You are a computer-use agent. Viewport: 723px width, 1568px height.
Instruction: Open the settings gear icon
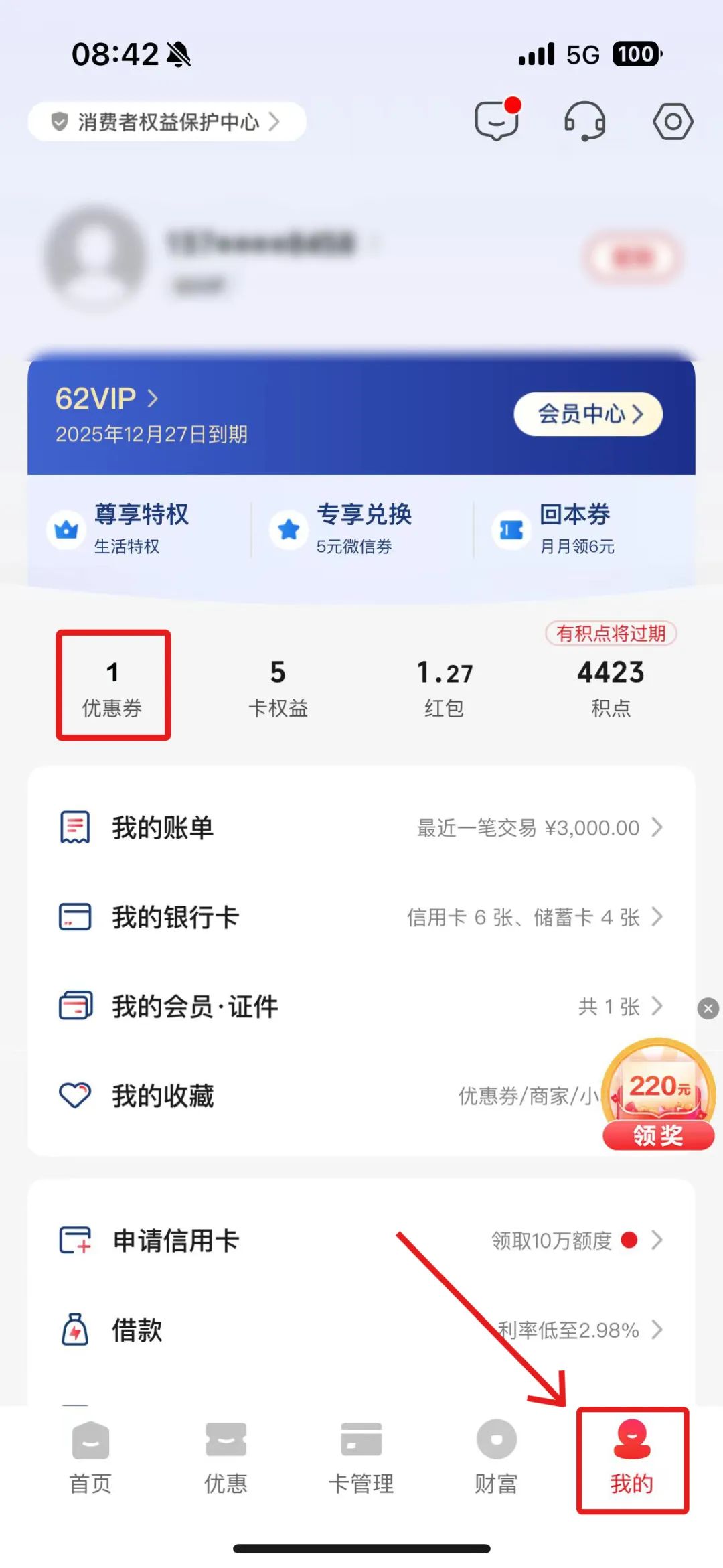coord(672,121)
